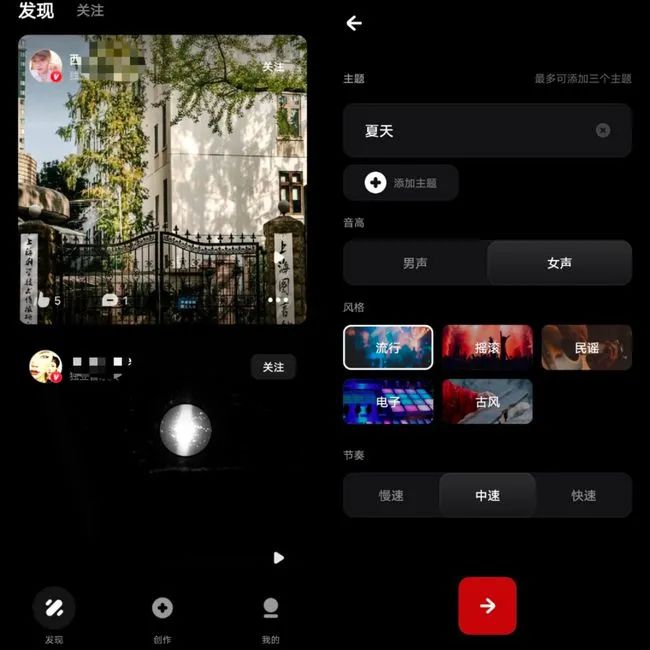This screenshot has height=650, width=650.
Task: Open the 创作 tab
Action: tap(162, 615)
